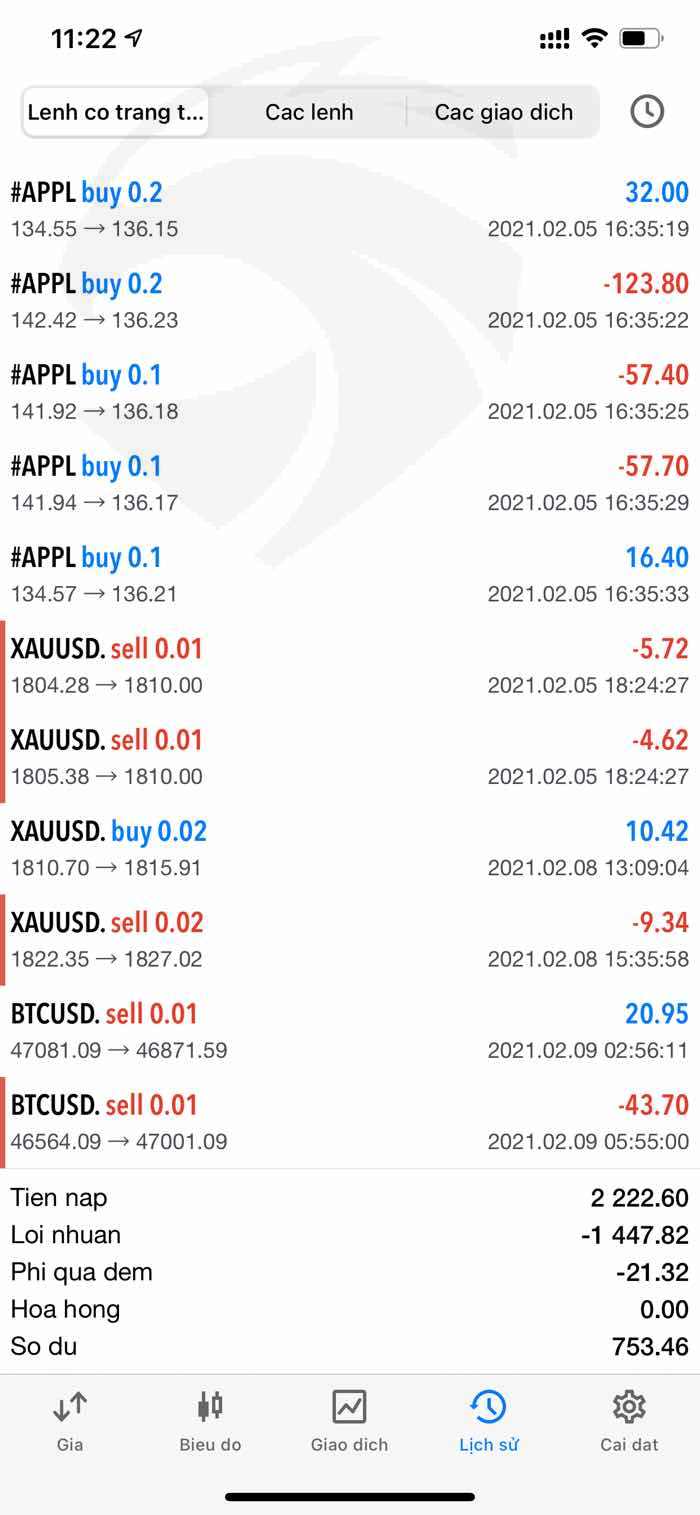Viewport: 700px width, 1515px height.
Task: Expand the #APPL trade with 32.00 profit
Action: 350,210
